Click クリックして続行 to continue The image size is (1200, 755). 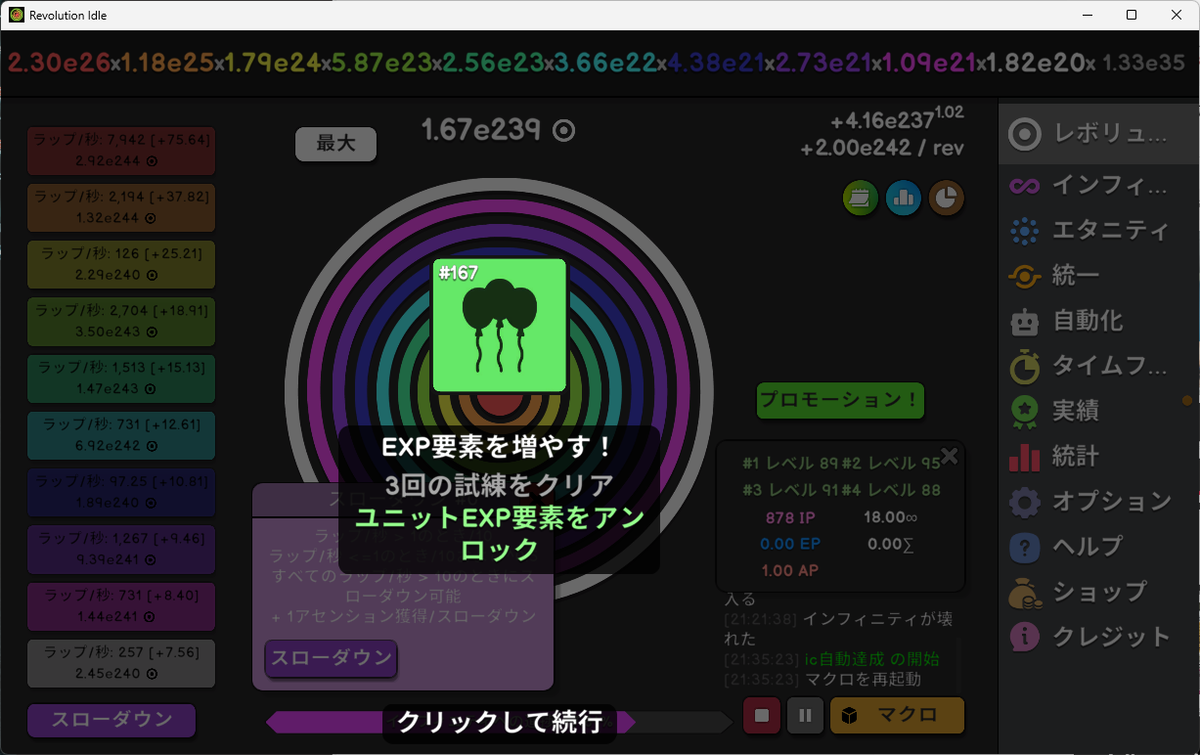500,721
